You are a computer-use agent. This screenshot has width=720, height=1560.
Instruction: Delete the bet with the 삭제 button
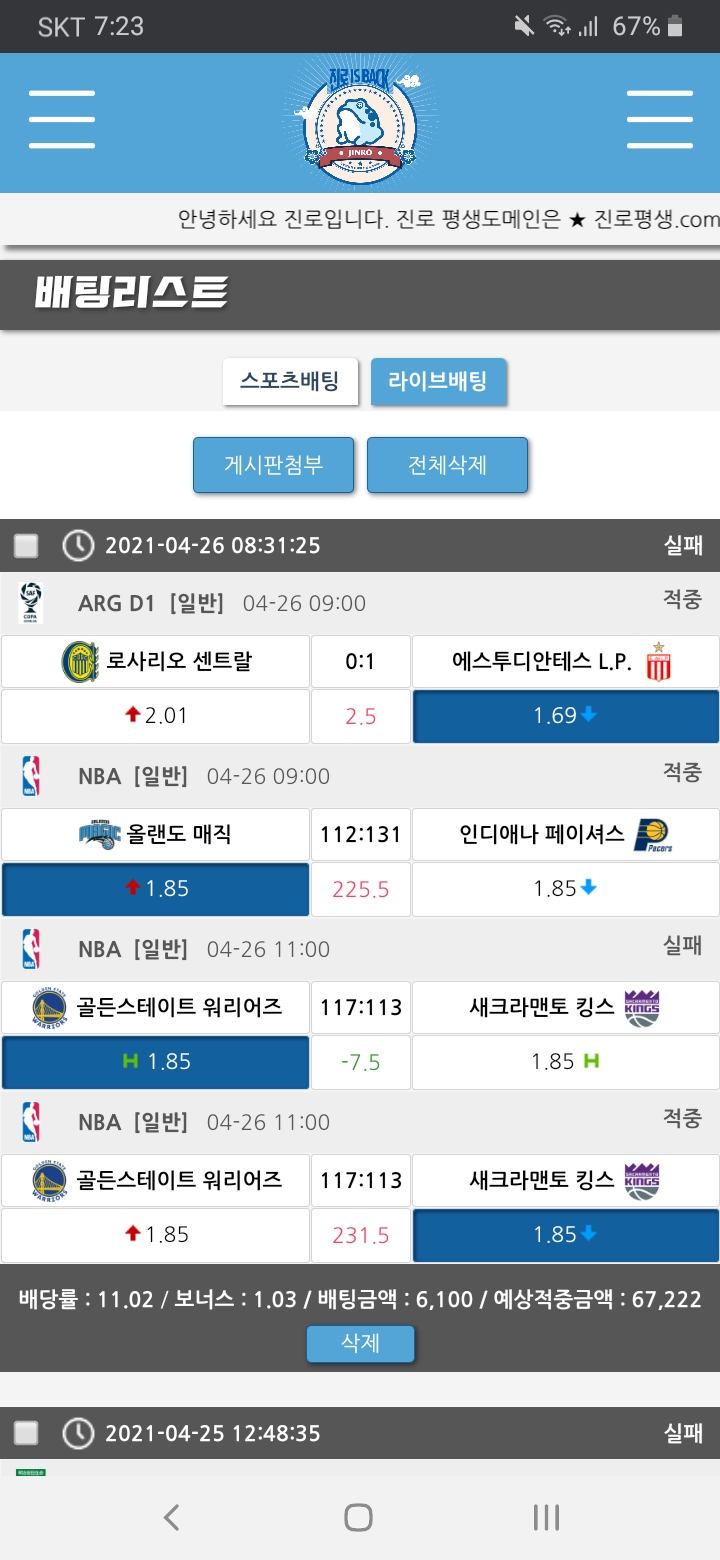tap(360, 1343)
